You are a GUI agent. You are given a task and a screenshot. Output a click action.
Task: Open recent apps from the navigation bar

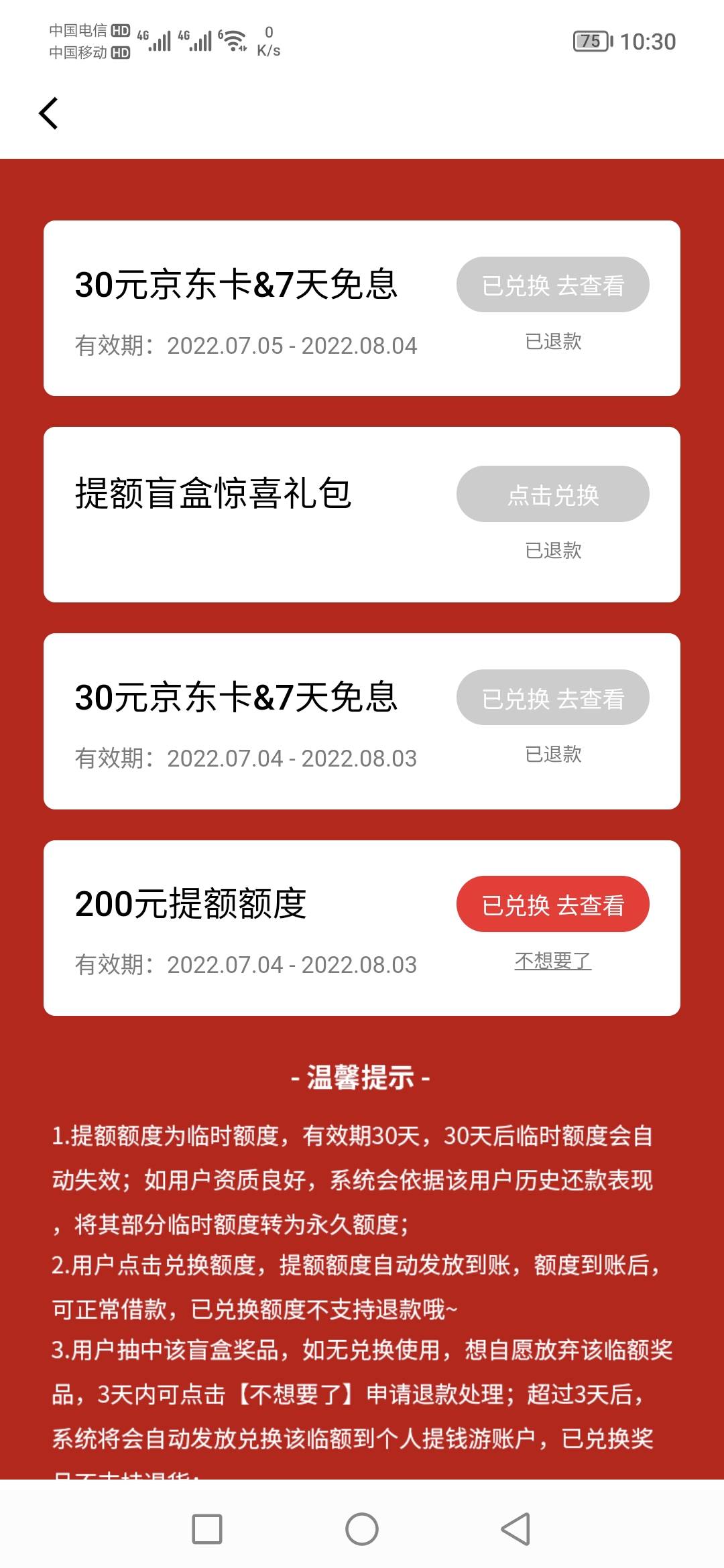pyautogui.click(x=207, y=1529)
